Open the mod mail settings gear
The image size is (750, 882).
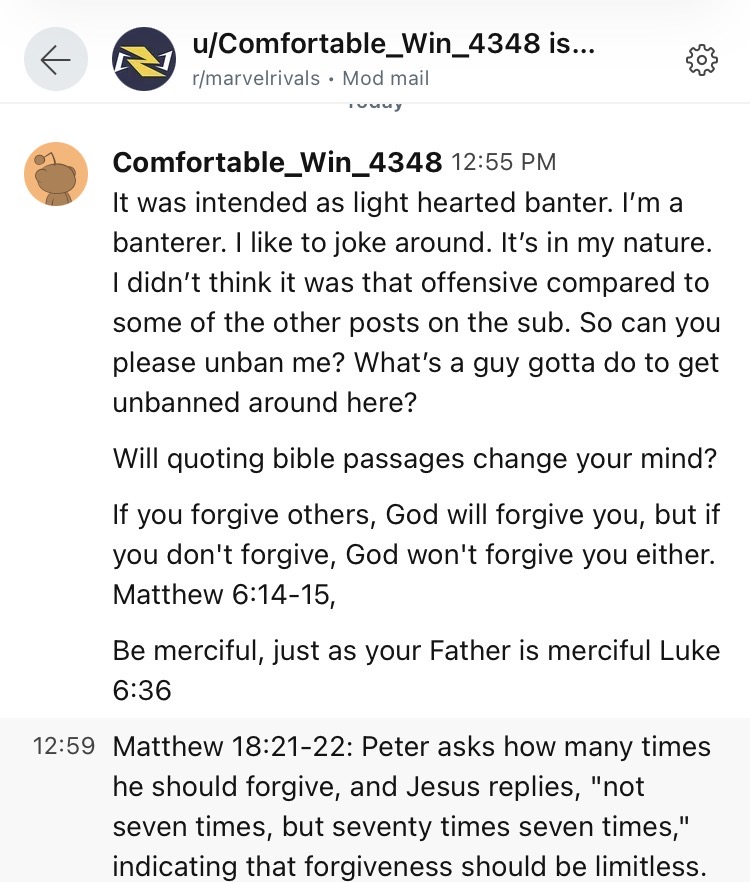[702, 60]
